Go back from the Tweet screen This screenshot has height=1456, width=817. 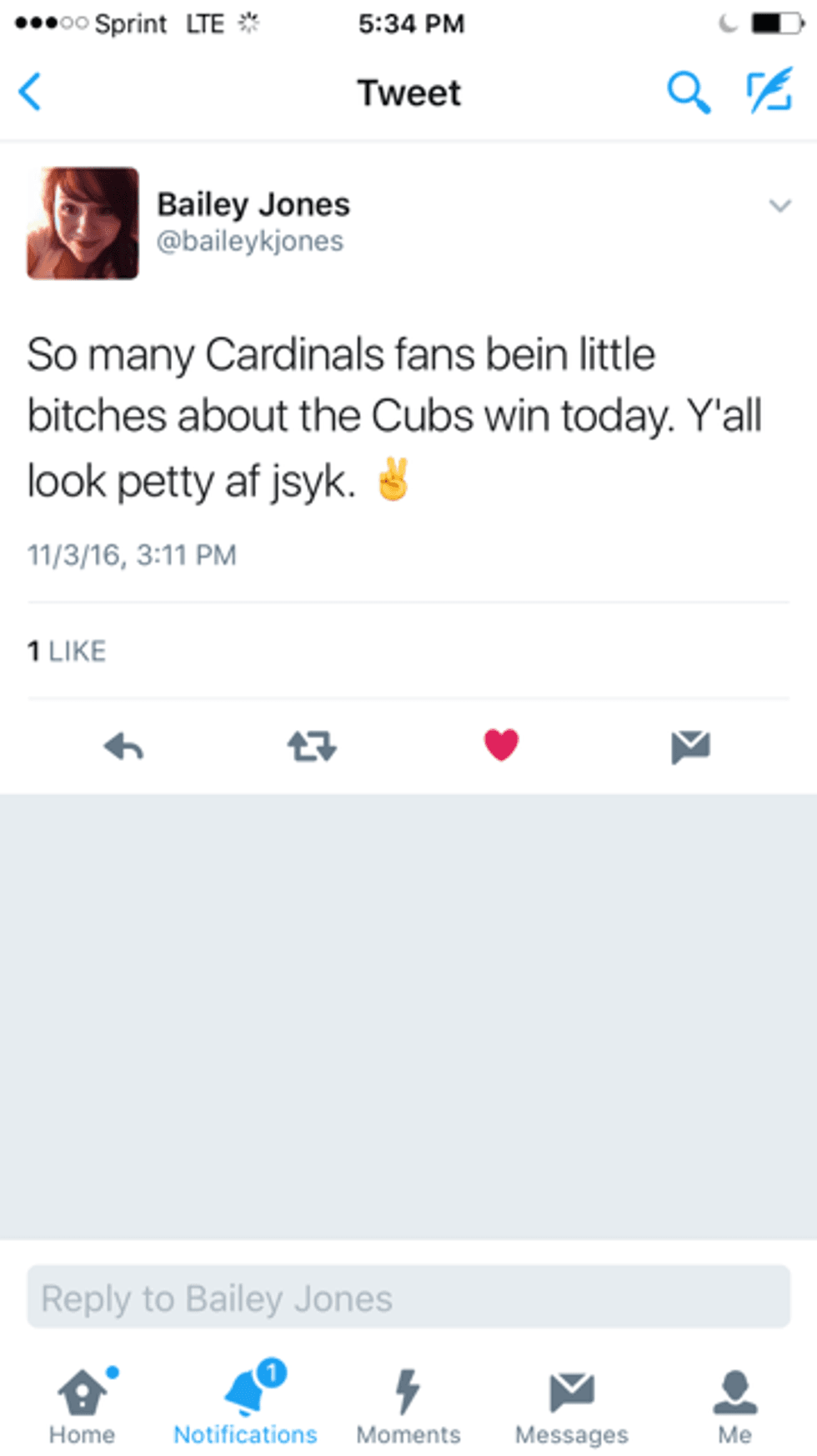tap(31, 92)
